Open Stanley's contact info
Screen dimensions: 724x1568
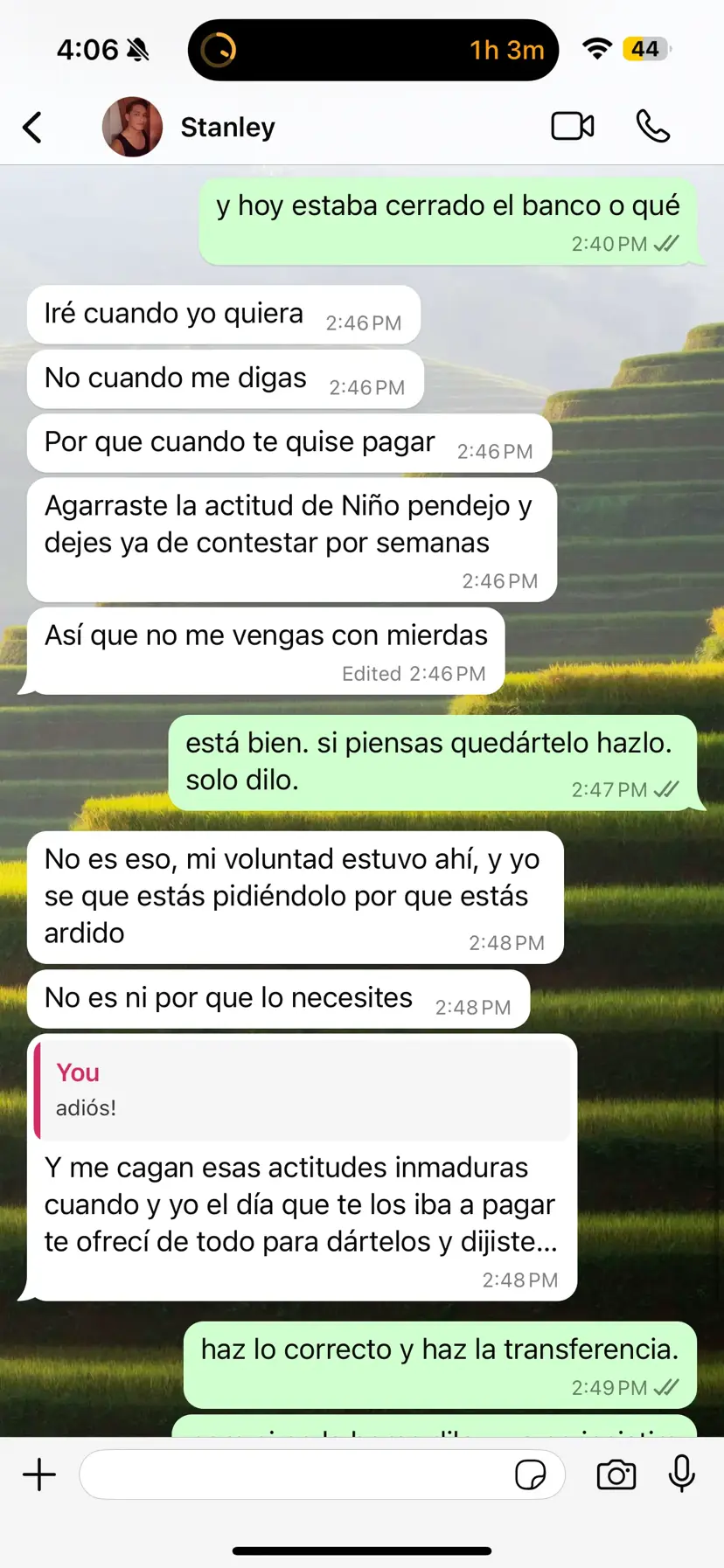click(x=226, y=128)
